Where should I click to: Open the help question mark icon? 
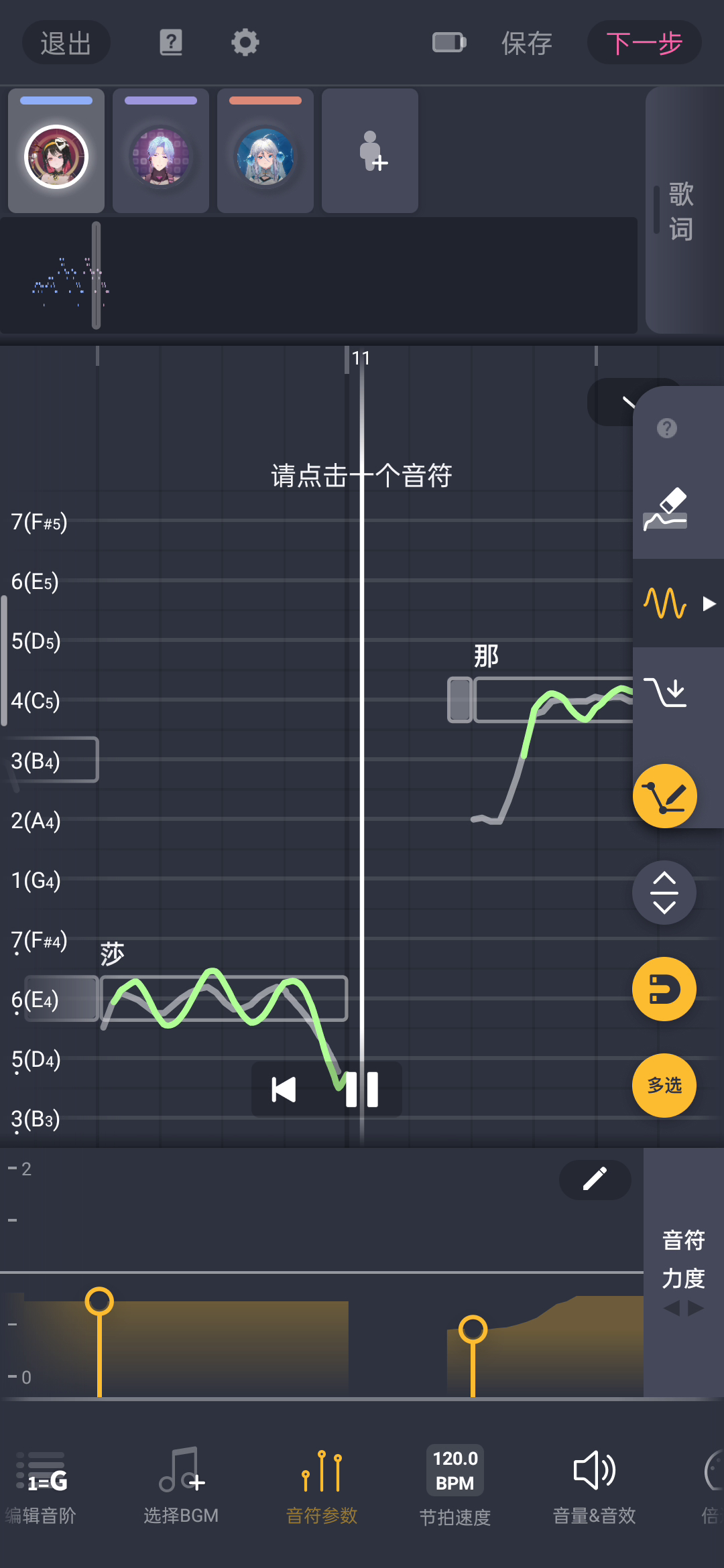click(x=171, y=43)
